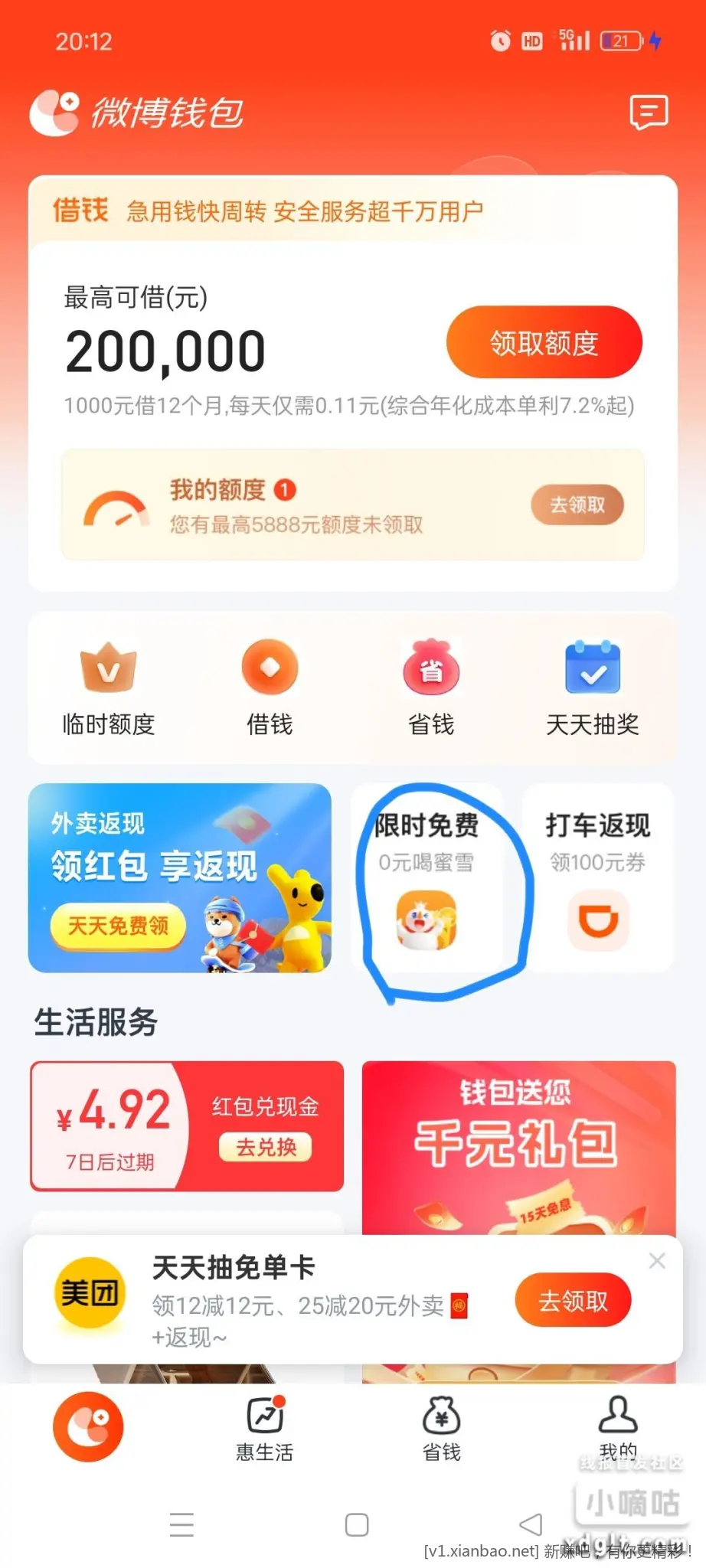Switch to the wallet home tab

click(88, 1426)
